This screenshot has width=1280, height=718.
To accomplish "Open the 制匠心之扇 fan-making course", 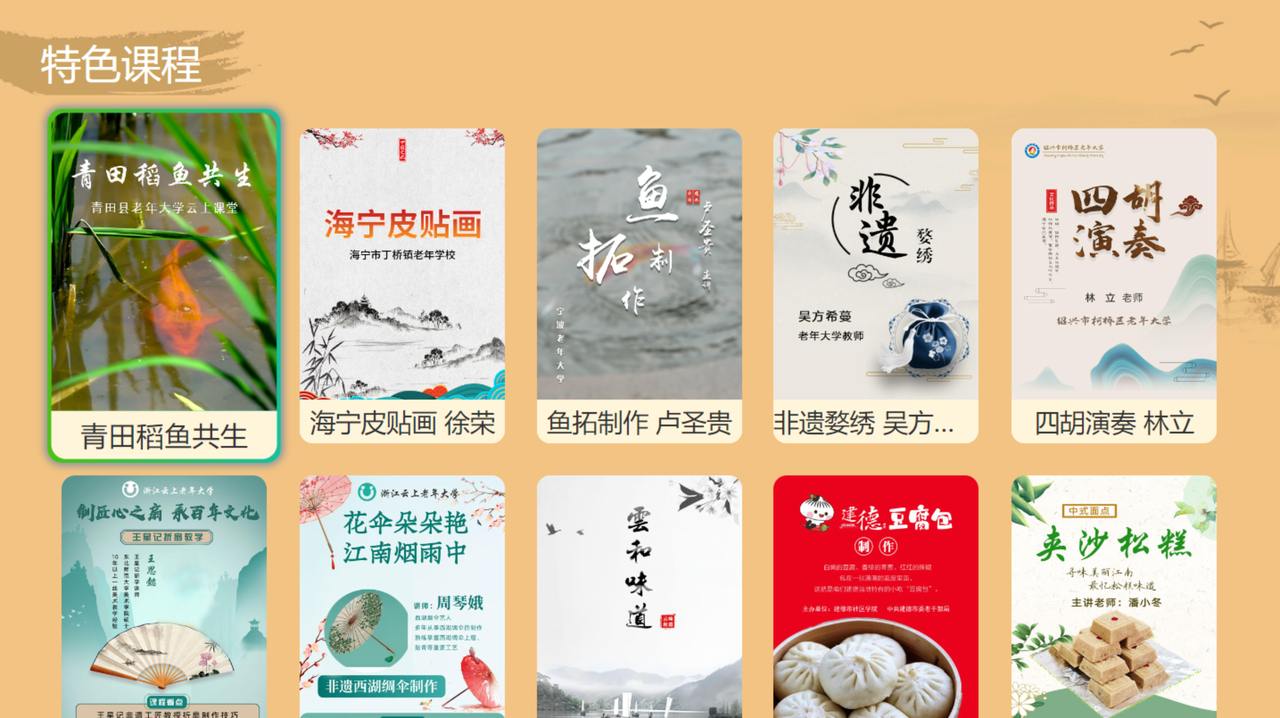I will pos(164,596).
